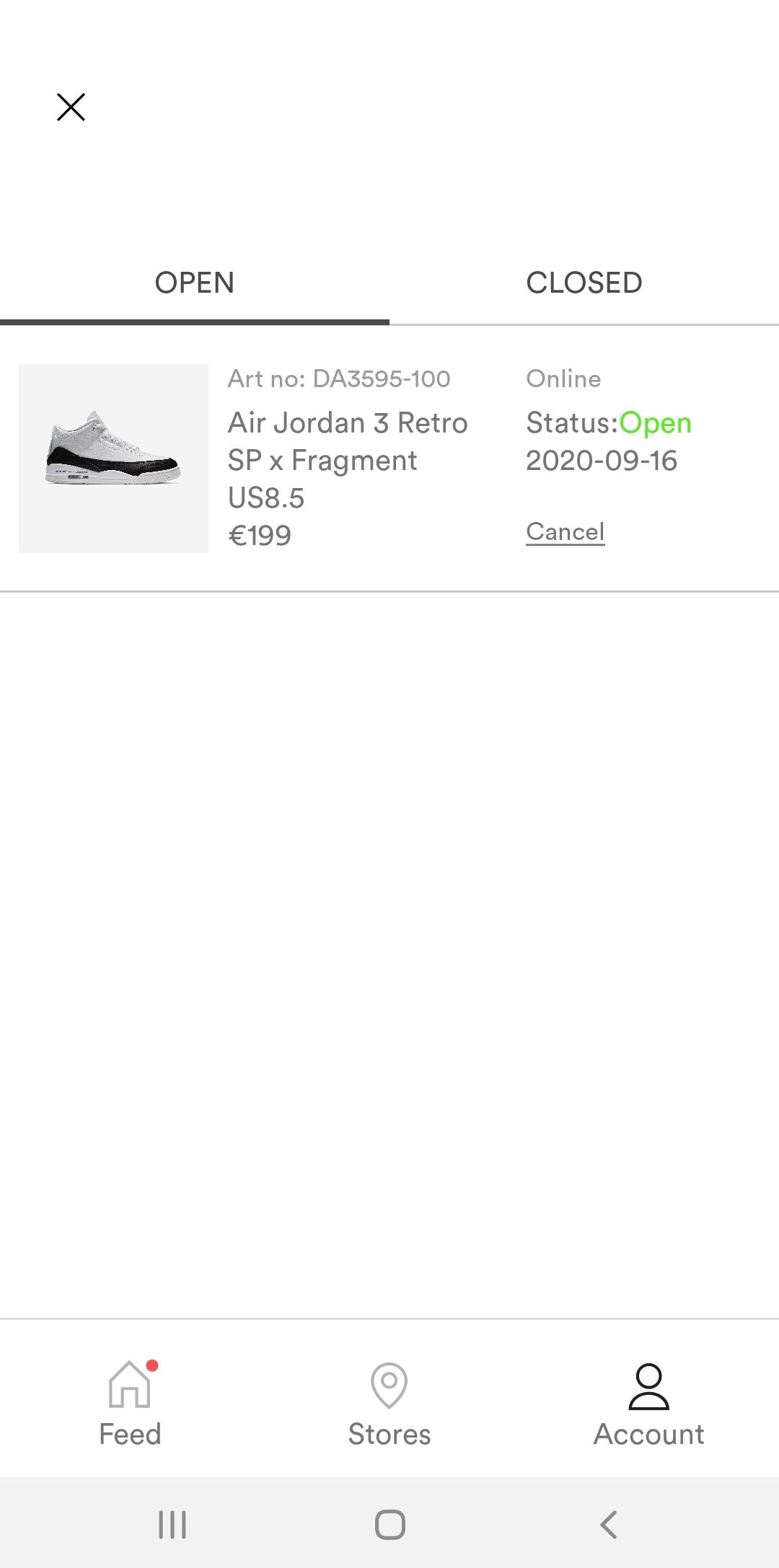
Task: Switch to the Account tab
Action: pyautogui.click(x=648, y=1404)
